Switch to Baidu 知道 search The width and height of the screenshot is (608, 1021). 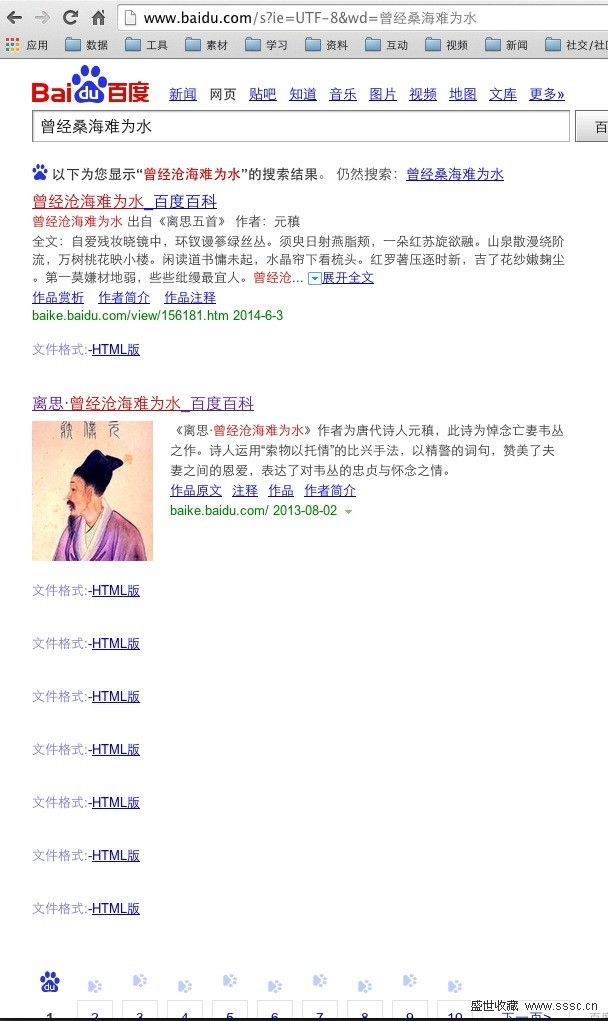pyautogui.click(x=303, y=94)
